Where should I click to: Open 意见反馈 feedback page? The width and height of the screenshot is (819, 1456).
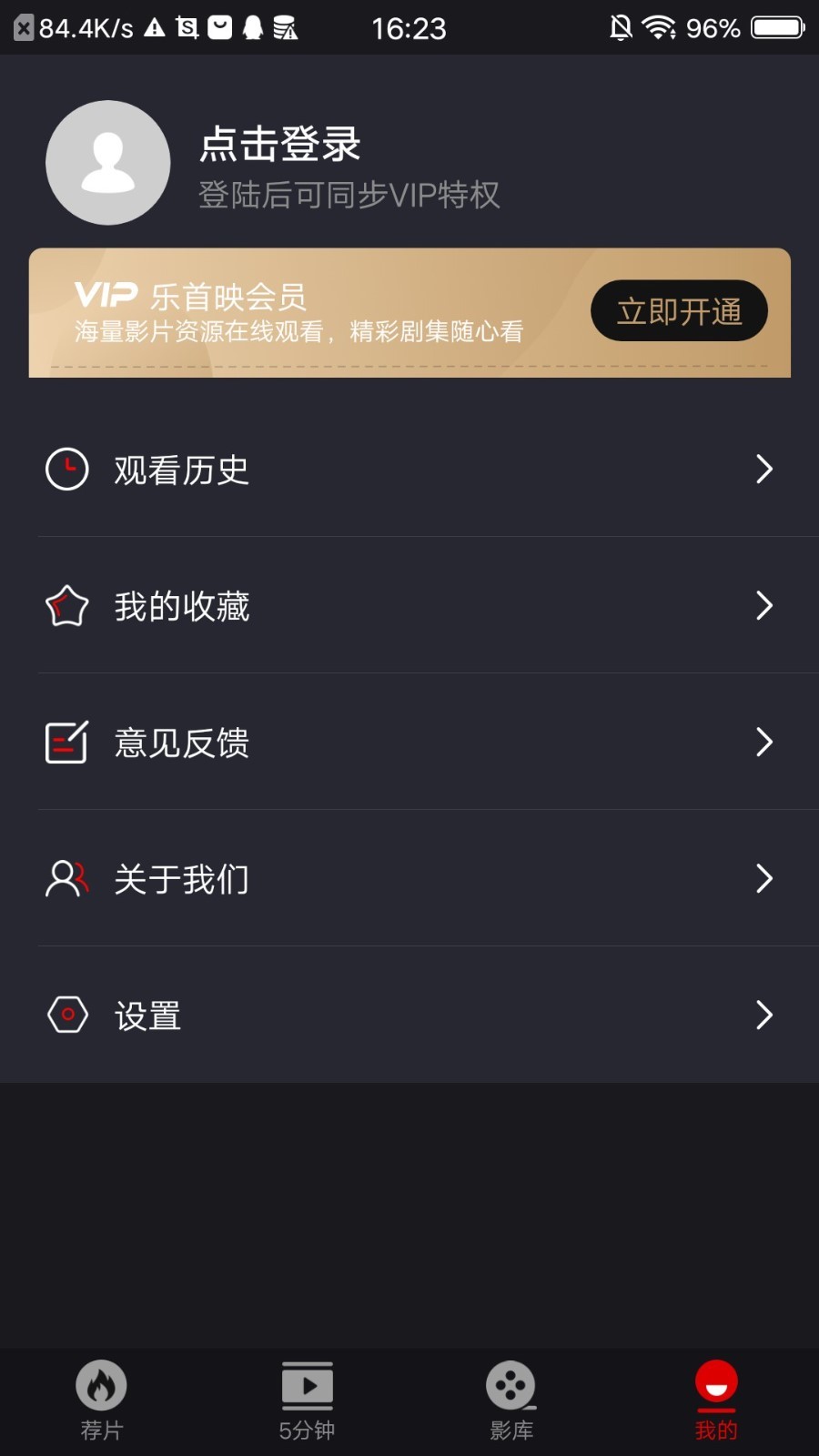[409, 743]
